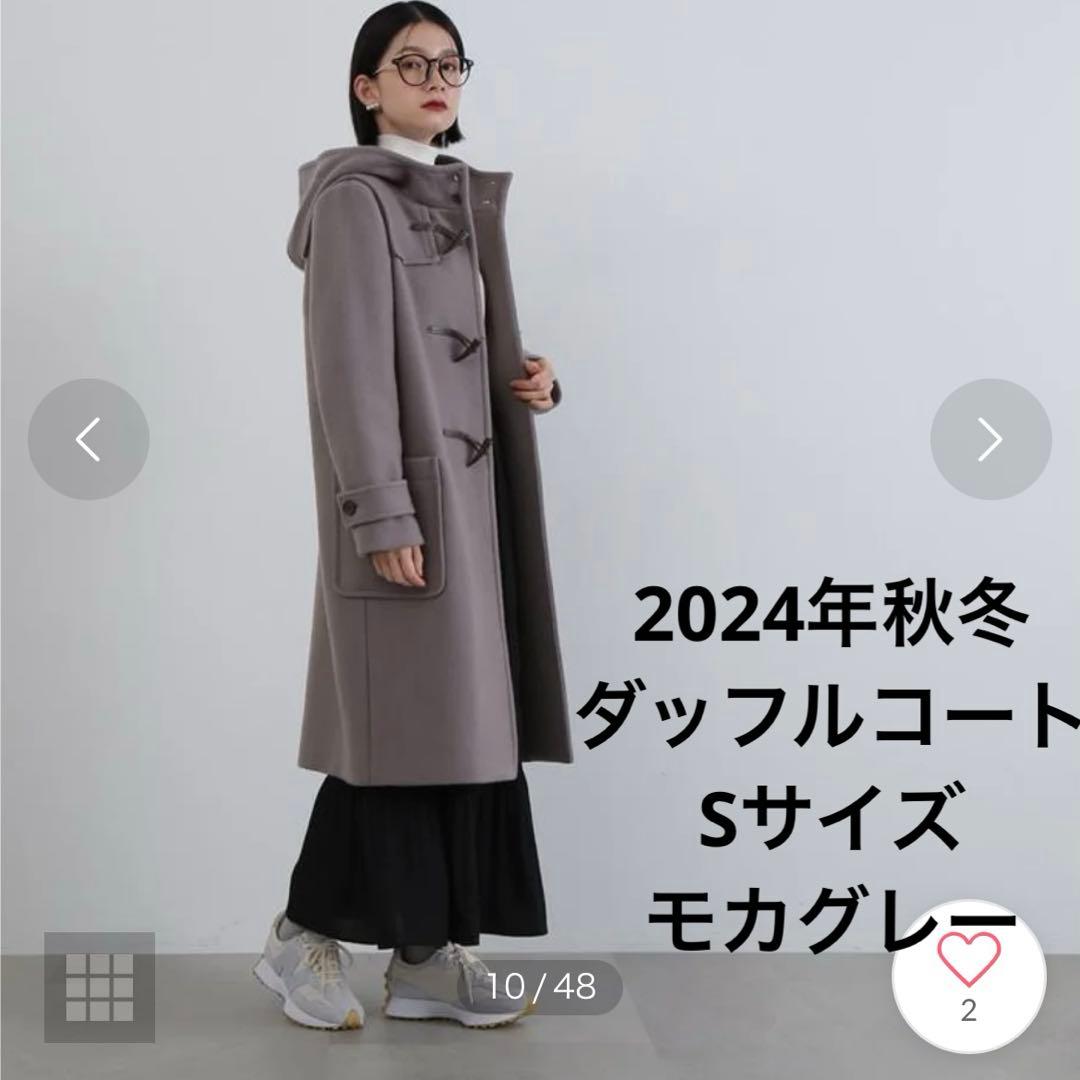Like this item with the heart
This screenshot has width=1080, height=1080.
[968, 960]
